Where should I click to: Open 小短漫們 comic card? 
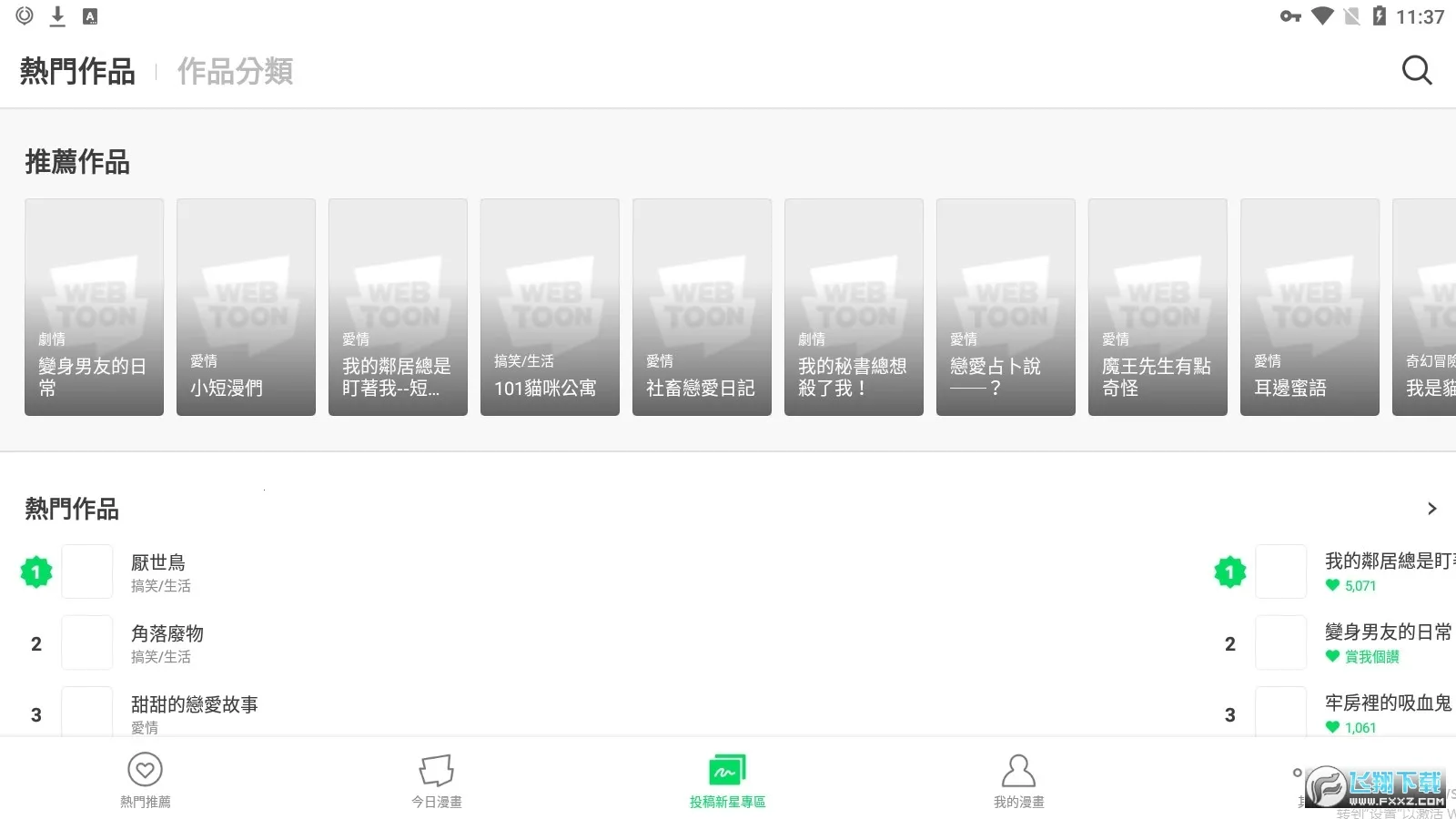pos(246,307)
